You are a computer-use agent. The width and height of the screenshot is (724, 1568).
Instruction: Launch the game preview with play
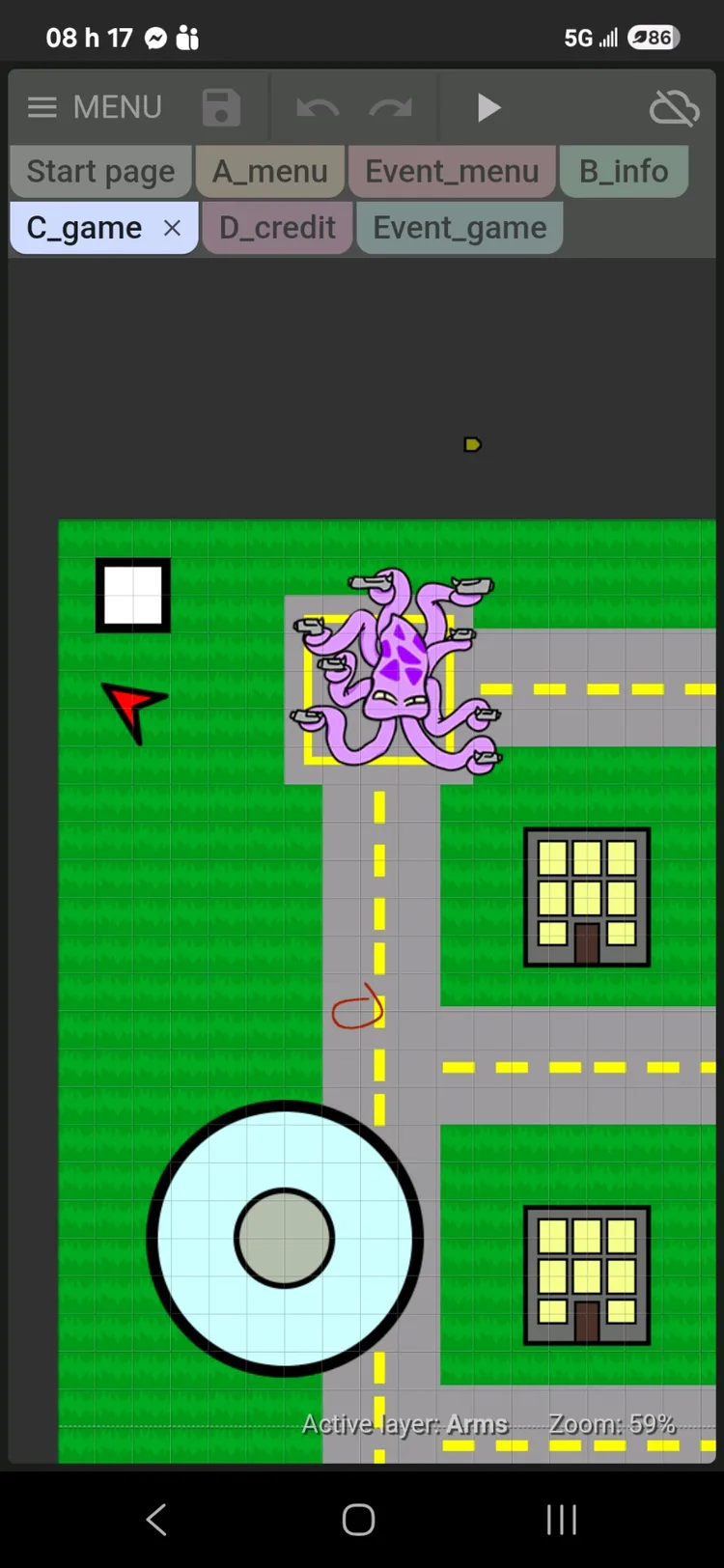point(488,107)
